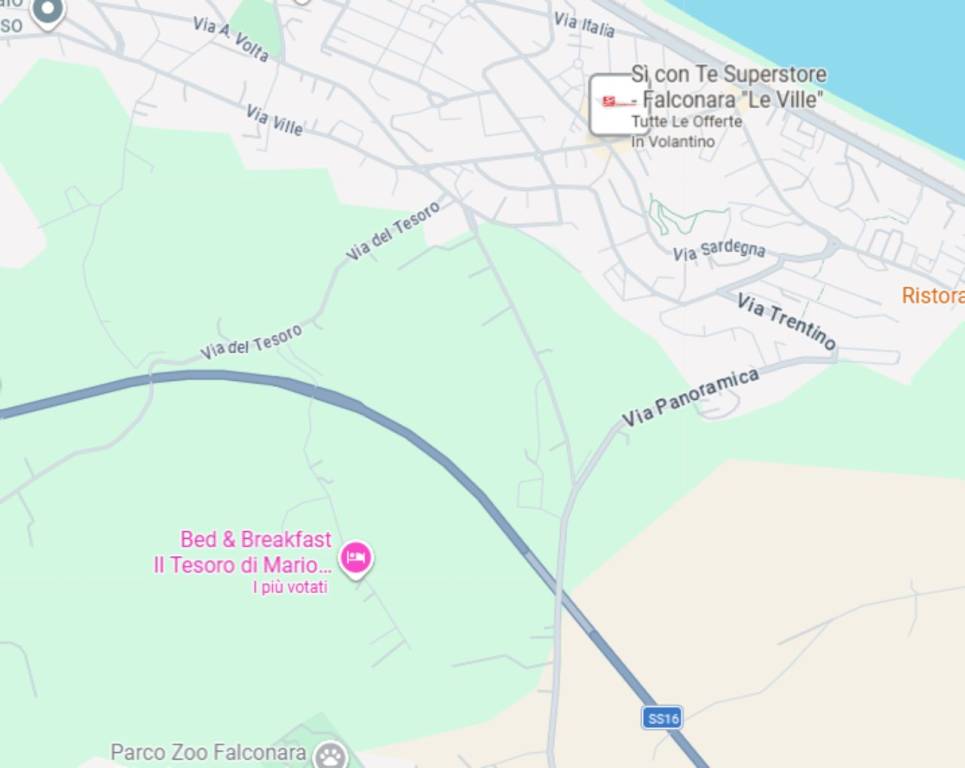The image size is (965, 768).
Task: Select Sì con Te Superstore Falconara marker
Action: pyautogui.click(x=619, y=103)
